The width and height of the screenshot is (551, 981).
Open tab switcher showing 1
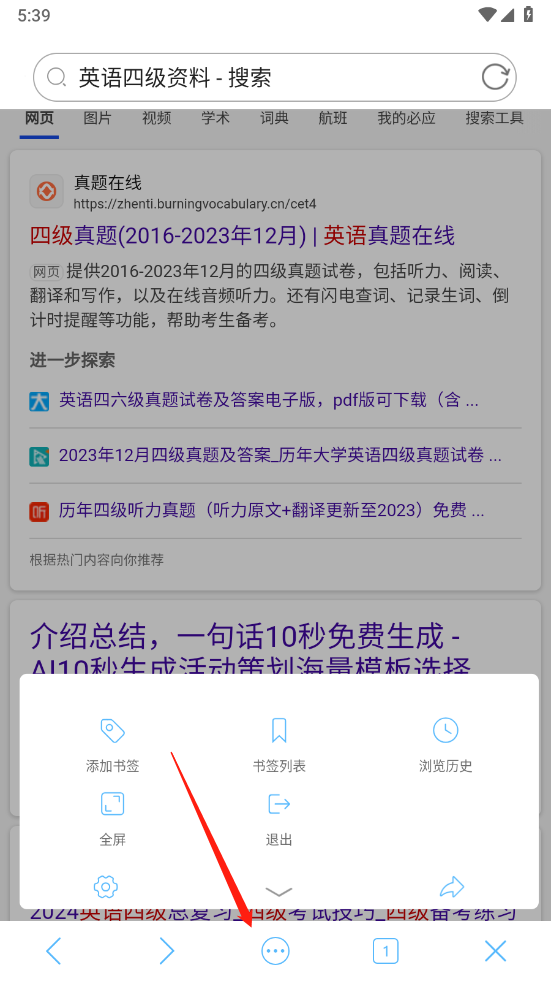[386, 952]
